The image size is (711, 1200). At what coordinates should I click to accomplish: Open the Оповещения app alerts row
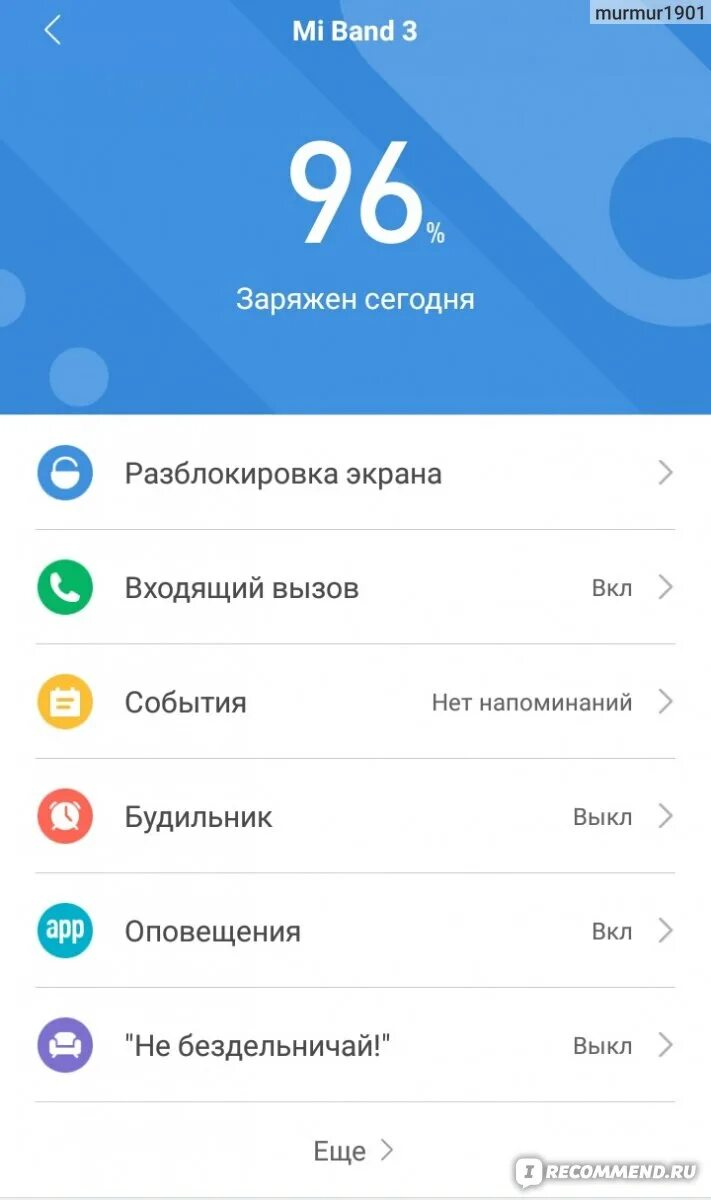click(x=355, y=931)
